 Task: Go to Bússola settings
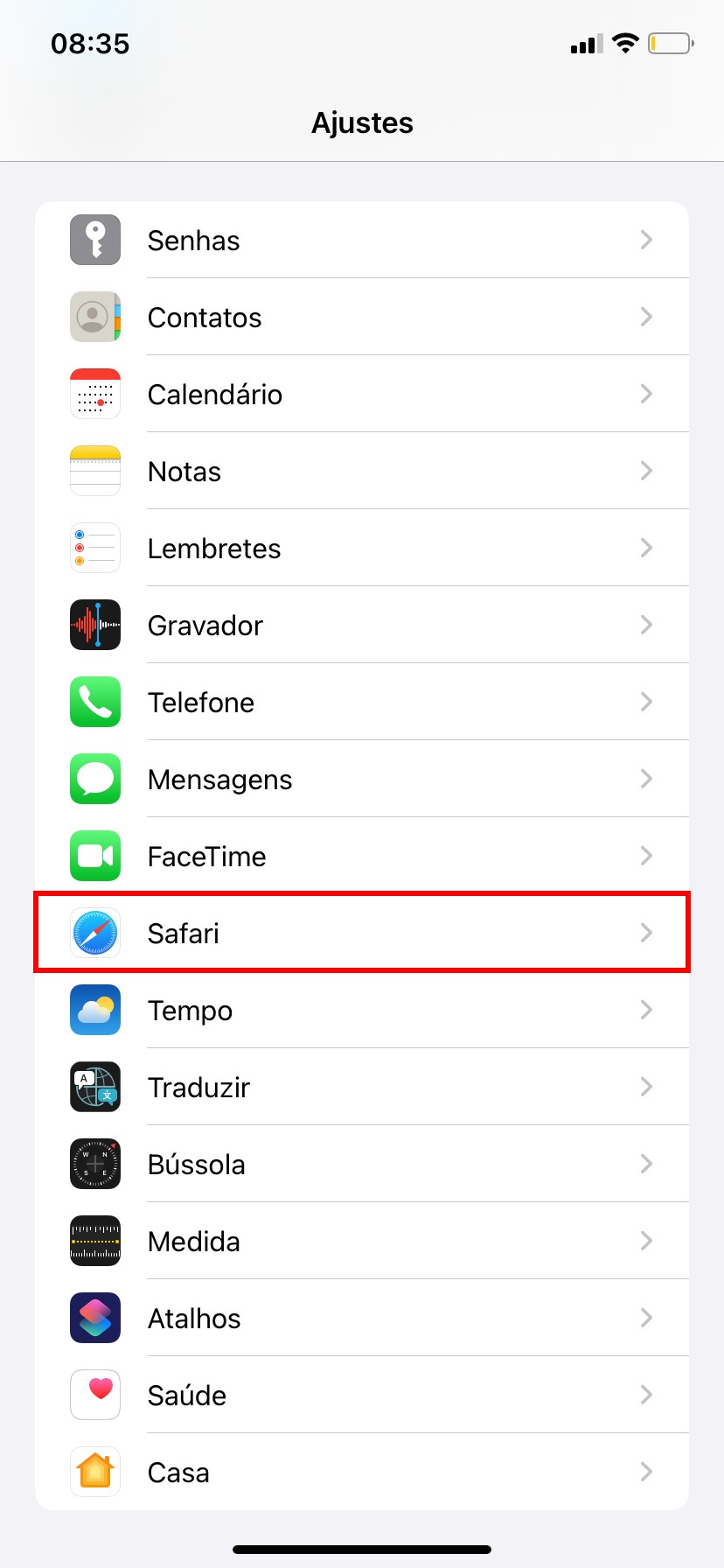tap(362, 1165)
